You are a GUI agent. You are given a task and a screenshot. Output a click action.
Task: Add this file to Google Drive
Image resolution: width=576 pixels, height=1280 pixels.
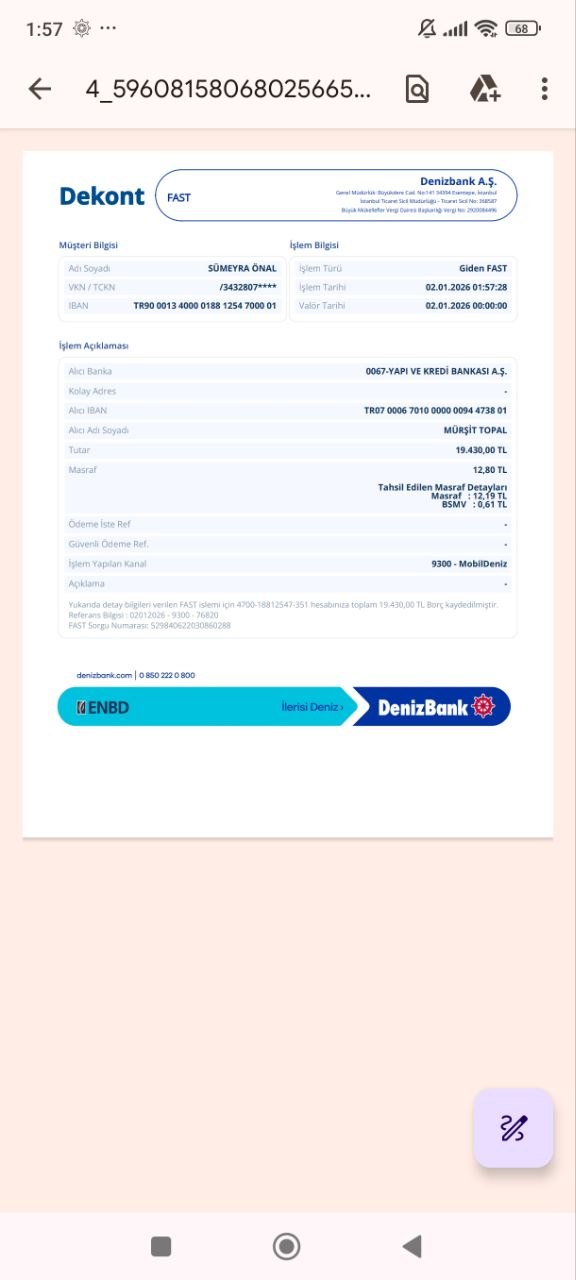(x=485, y=89)
